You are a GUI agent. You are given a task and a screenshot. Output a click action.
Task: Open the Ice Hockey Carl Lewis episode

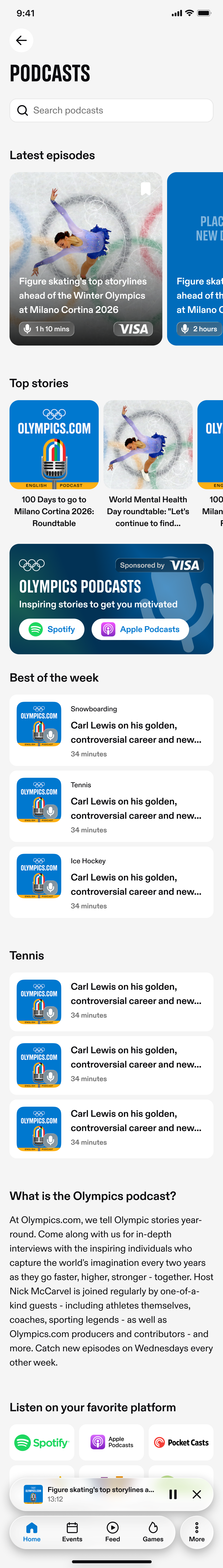click(111, 882)
